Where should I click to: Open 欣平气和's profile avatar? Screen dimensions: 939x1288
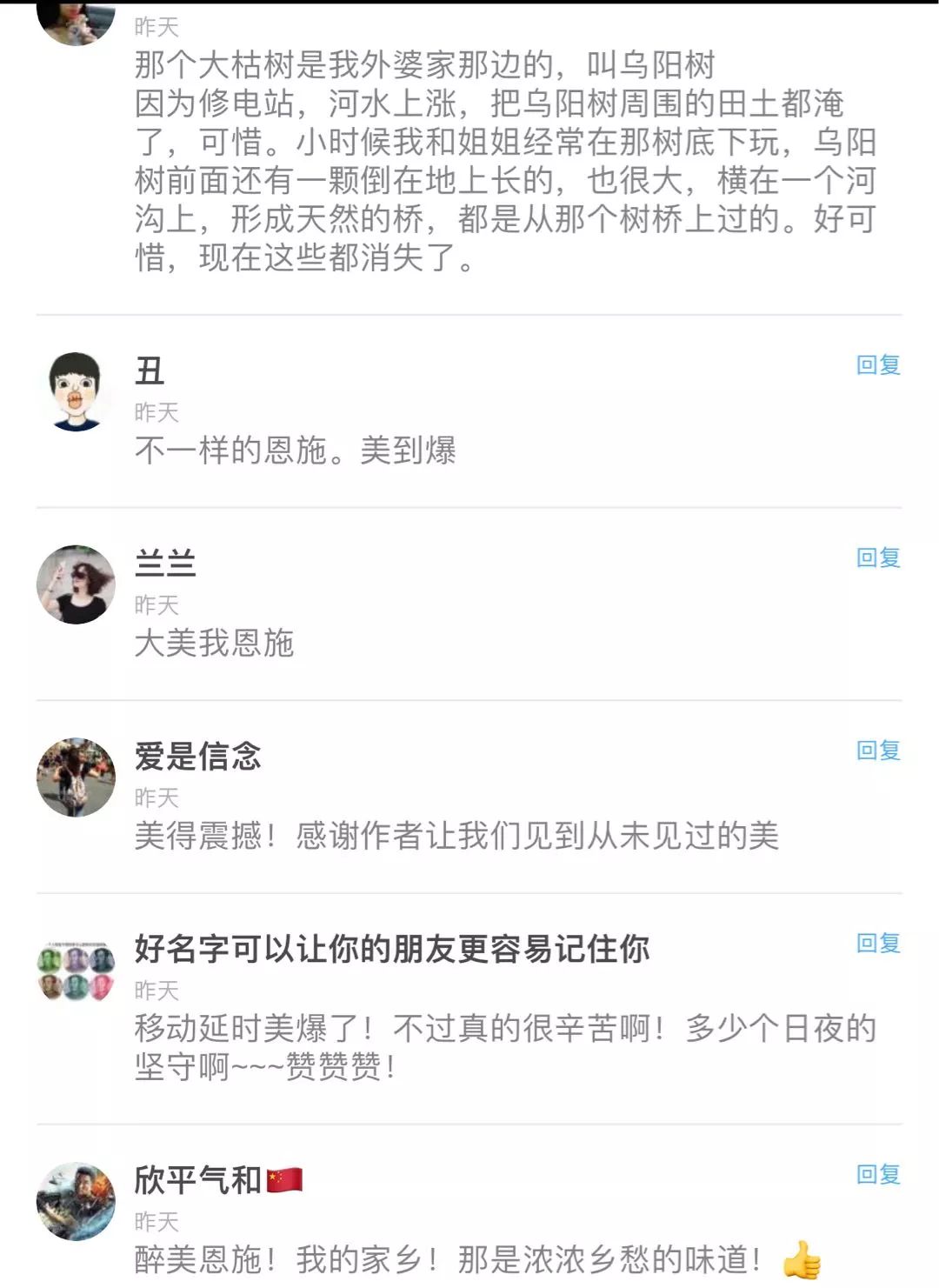(76, 1201)
